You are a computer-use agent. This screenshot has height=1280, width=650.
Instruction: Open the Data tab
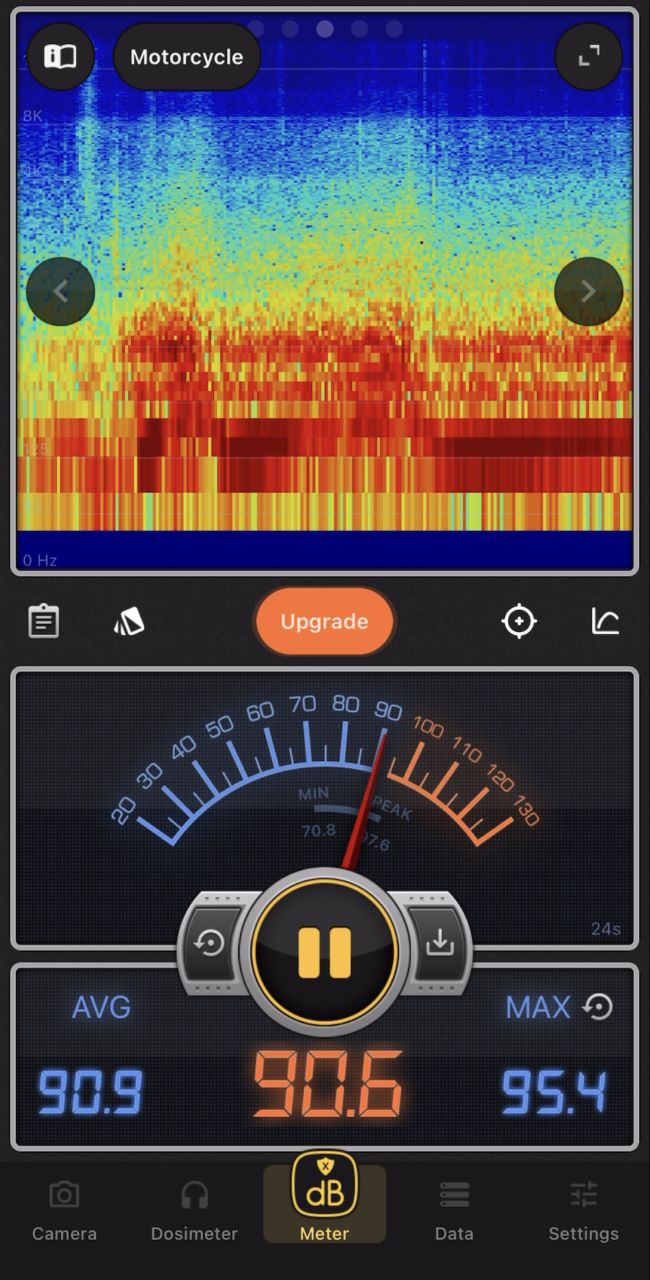[454, 1210]
